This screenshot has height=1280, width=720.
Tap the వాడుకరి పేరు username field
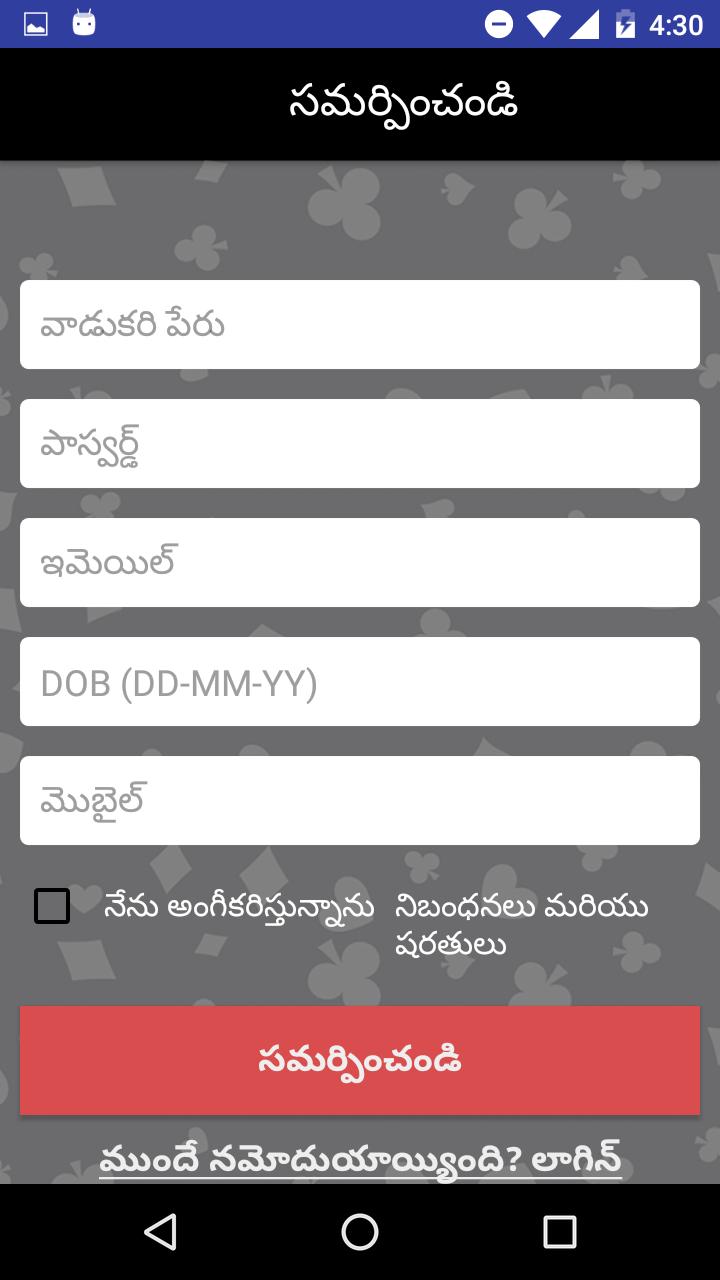[360, 324]
